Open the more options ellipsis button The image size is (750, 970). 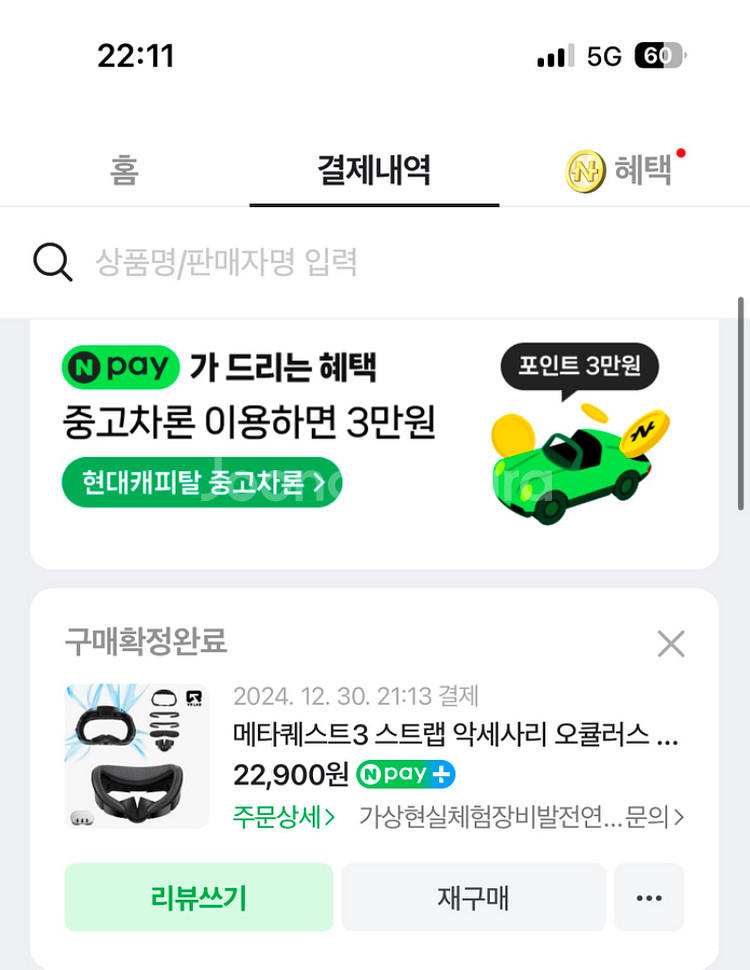click(x=648, y=897)
